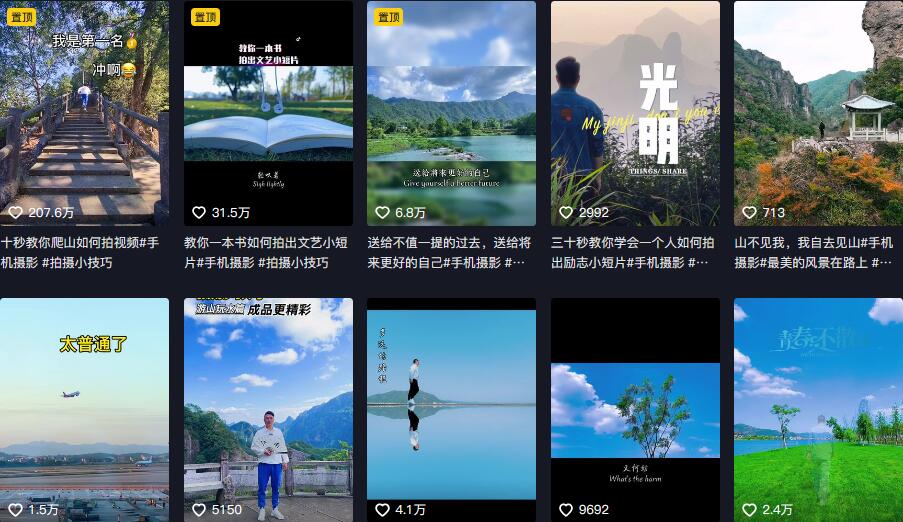Open the open-book video with 31.5万 likes
The image size is (903, 522).
click(268, 112)
